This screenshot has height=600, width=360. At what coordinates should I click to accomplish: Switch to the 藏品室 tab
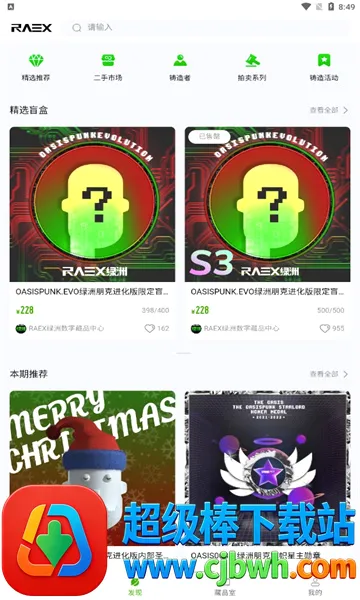(225, 588)
